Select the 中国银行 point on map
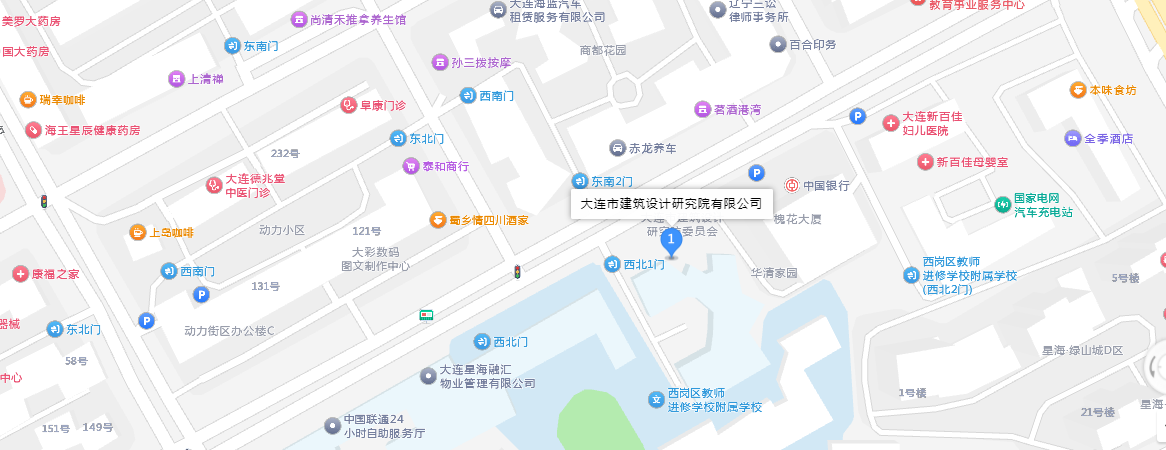Screen dimensions: 1166x450 point(791,185)
